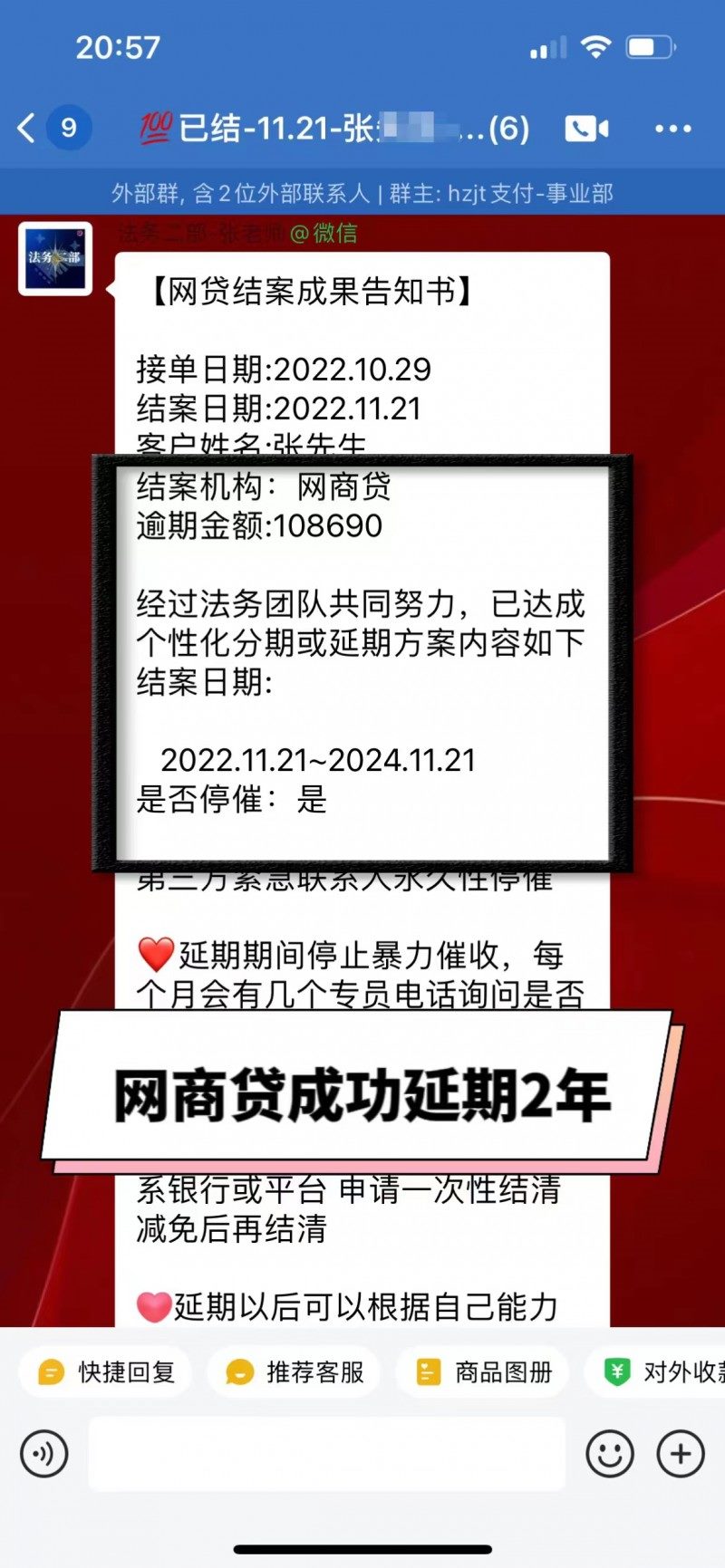Viewport: 725px width, 1568px height.
Task: Switch to voice message input
Action: 44,1454
